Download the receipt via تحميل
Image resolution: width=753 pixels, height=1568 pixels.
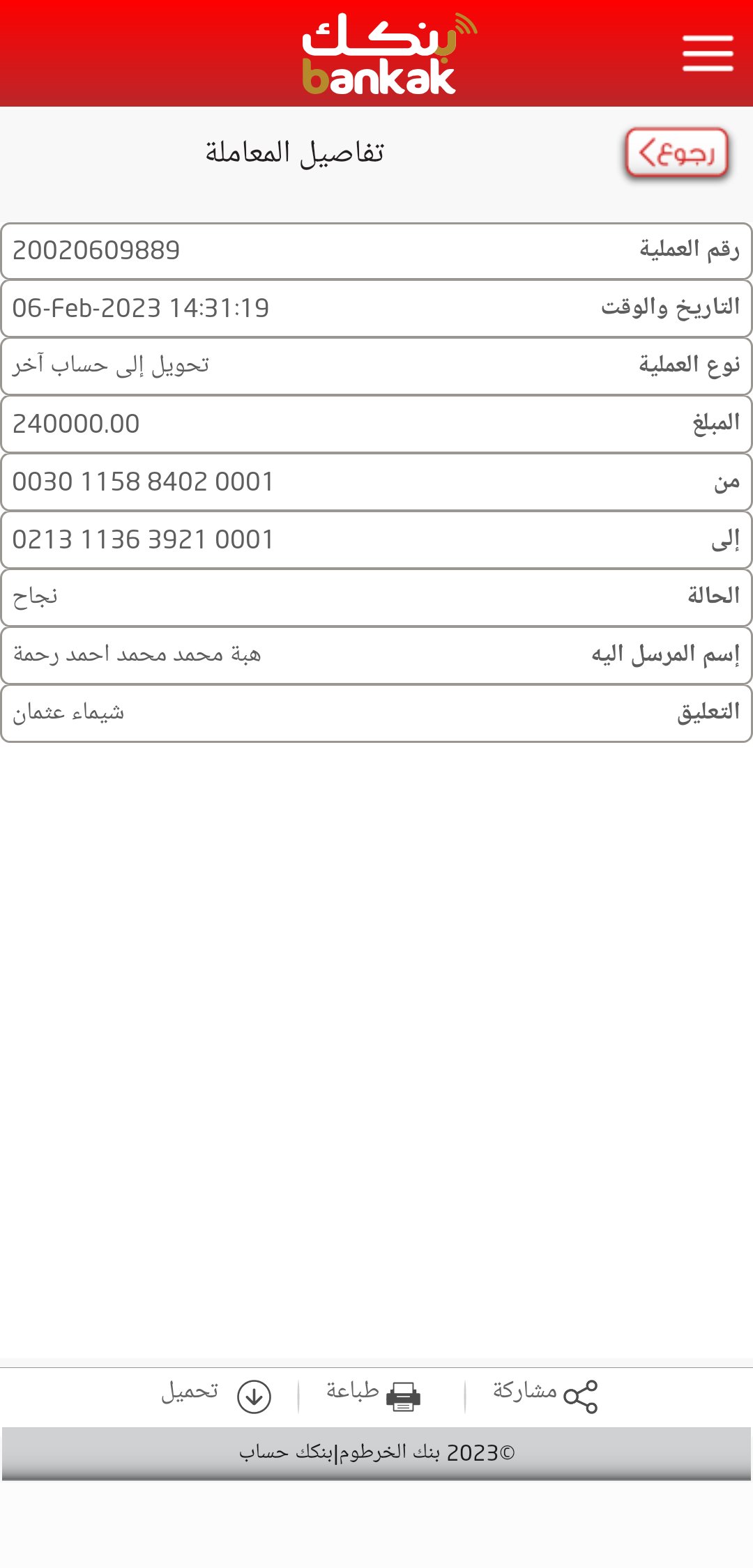point(216,1395)
